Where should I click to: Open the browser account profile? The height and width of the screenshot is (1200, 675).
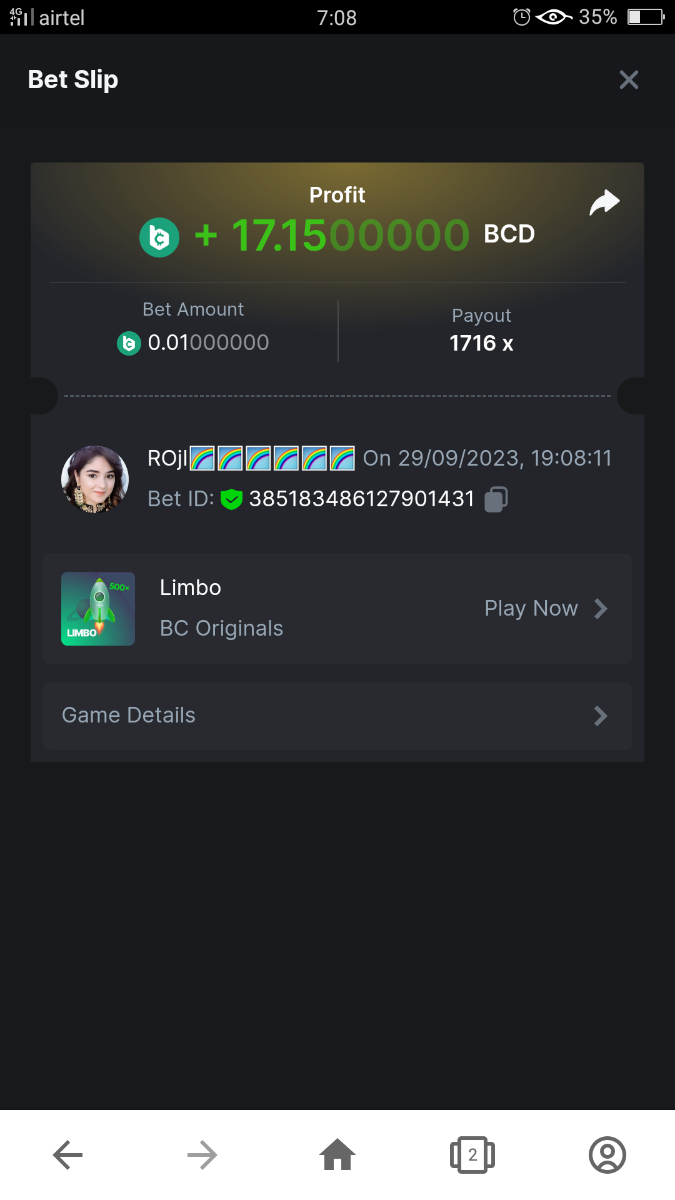tap(607, 1156)
